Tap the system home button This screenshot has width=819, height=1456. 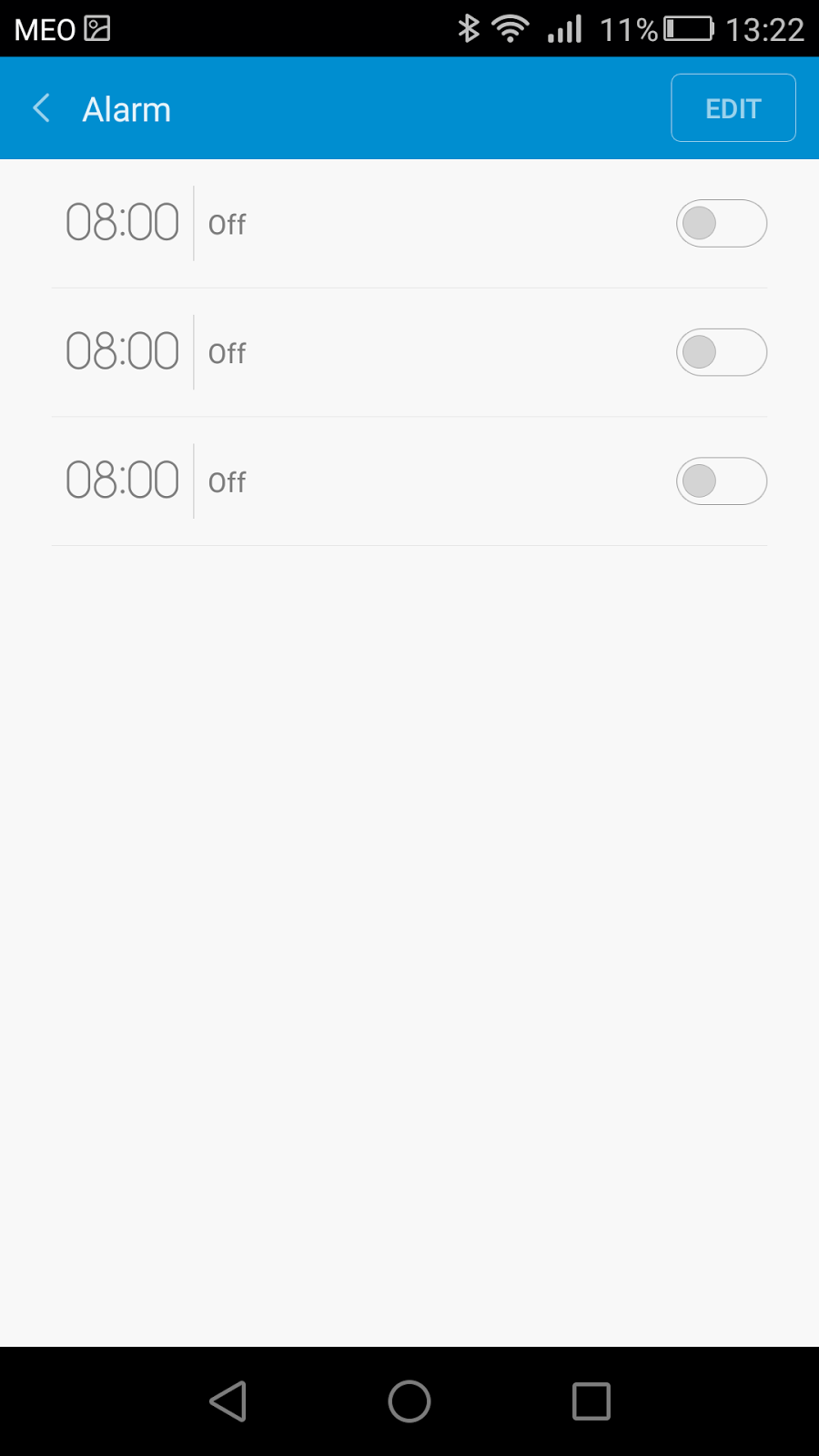(x=409, y=1401)
